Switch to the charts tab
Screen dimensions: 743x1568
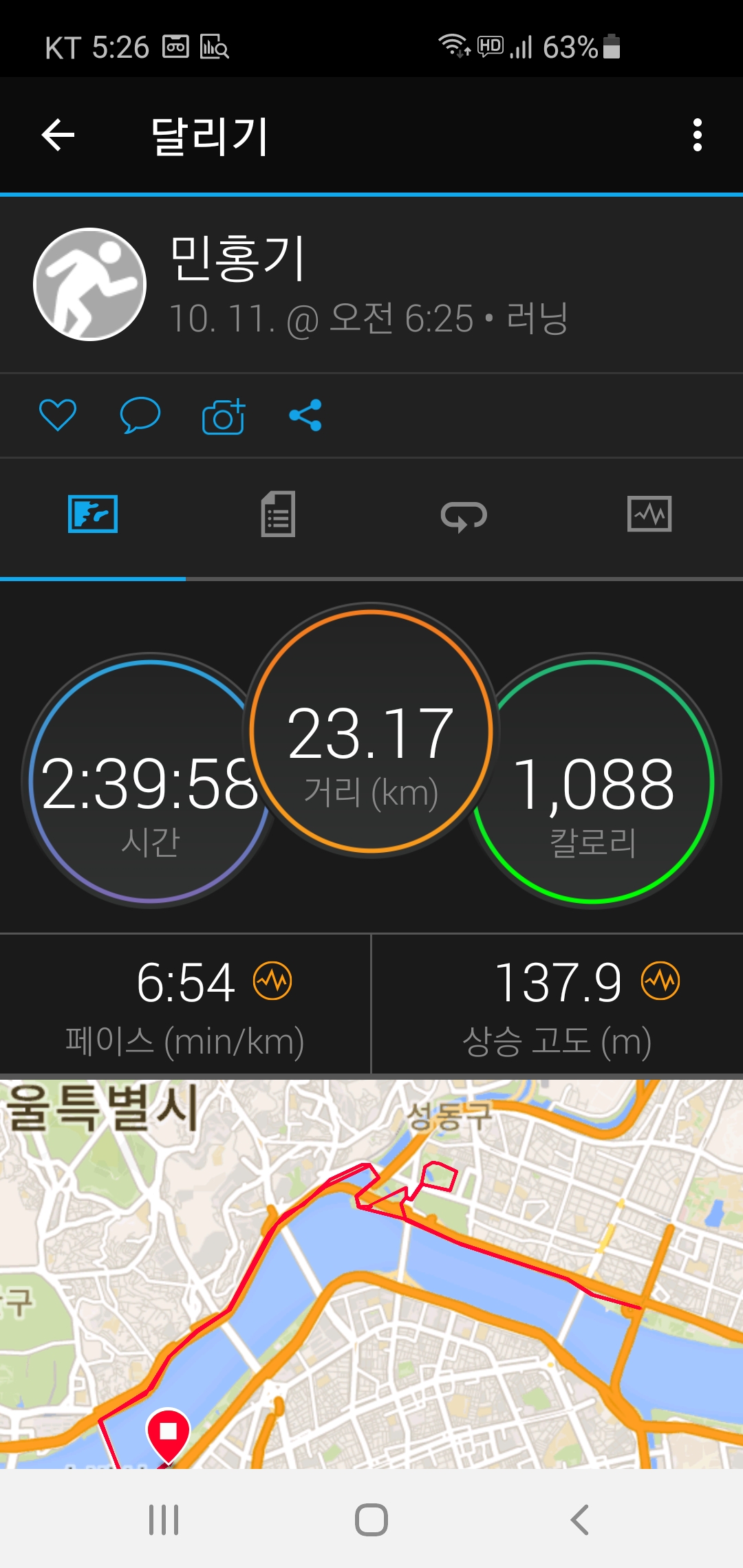click(x=649, y=514)
